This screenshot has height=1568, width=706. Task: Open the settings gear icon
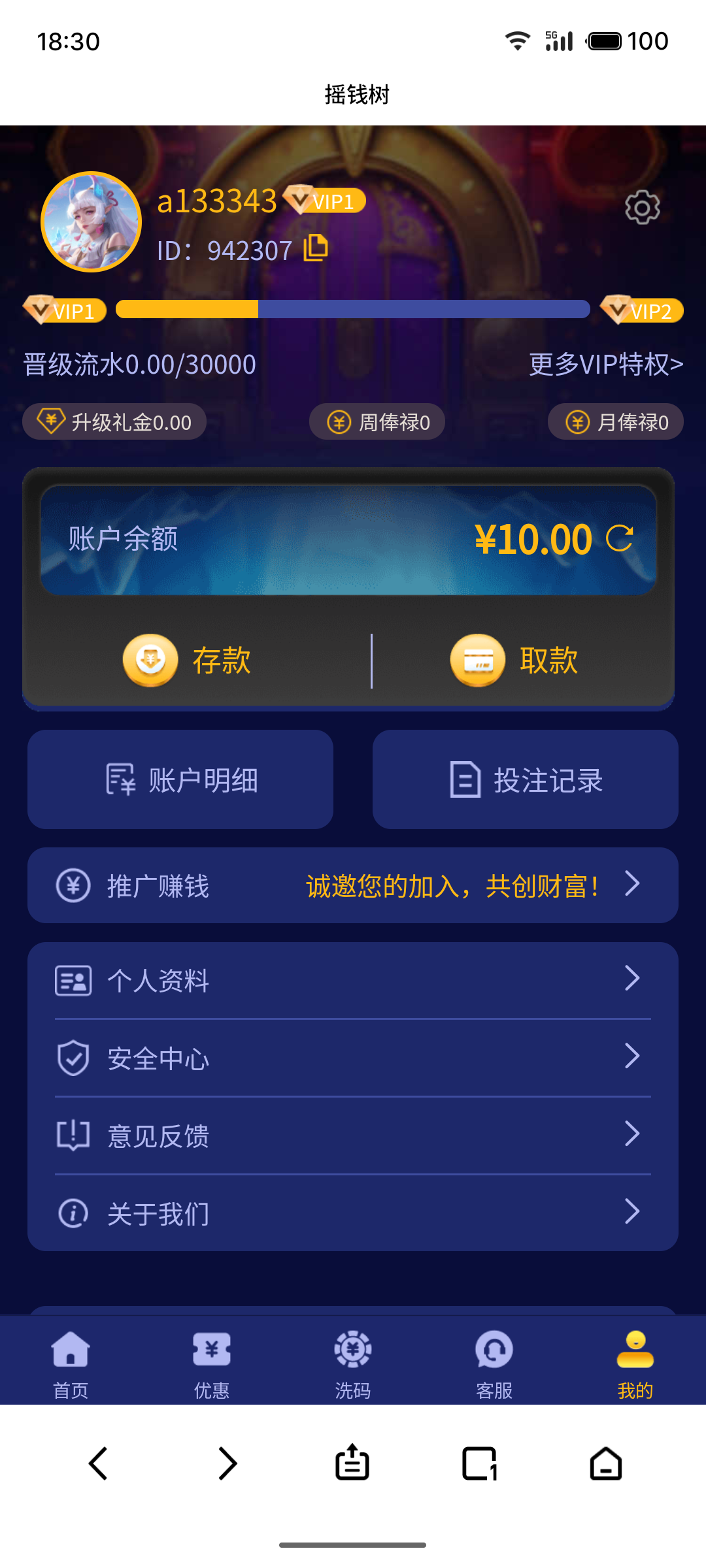tap(642, 208)
